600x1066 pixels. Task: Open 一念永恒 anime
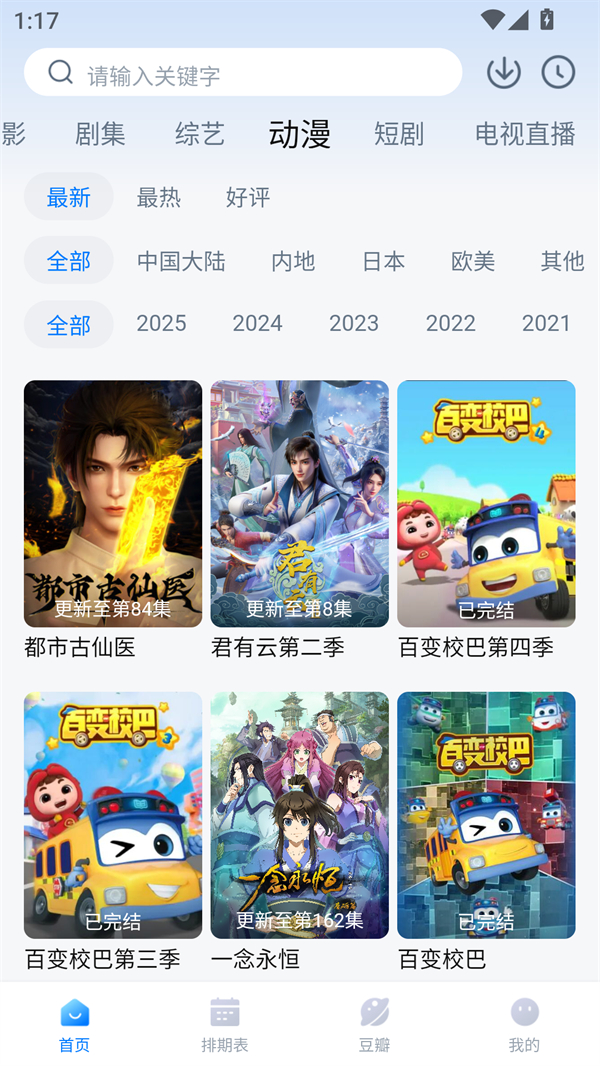tap(299, 815)
